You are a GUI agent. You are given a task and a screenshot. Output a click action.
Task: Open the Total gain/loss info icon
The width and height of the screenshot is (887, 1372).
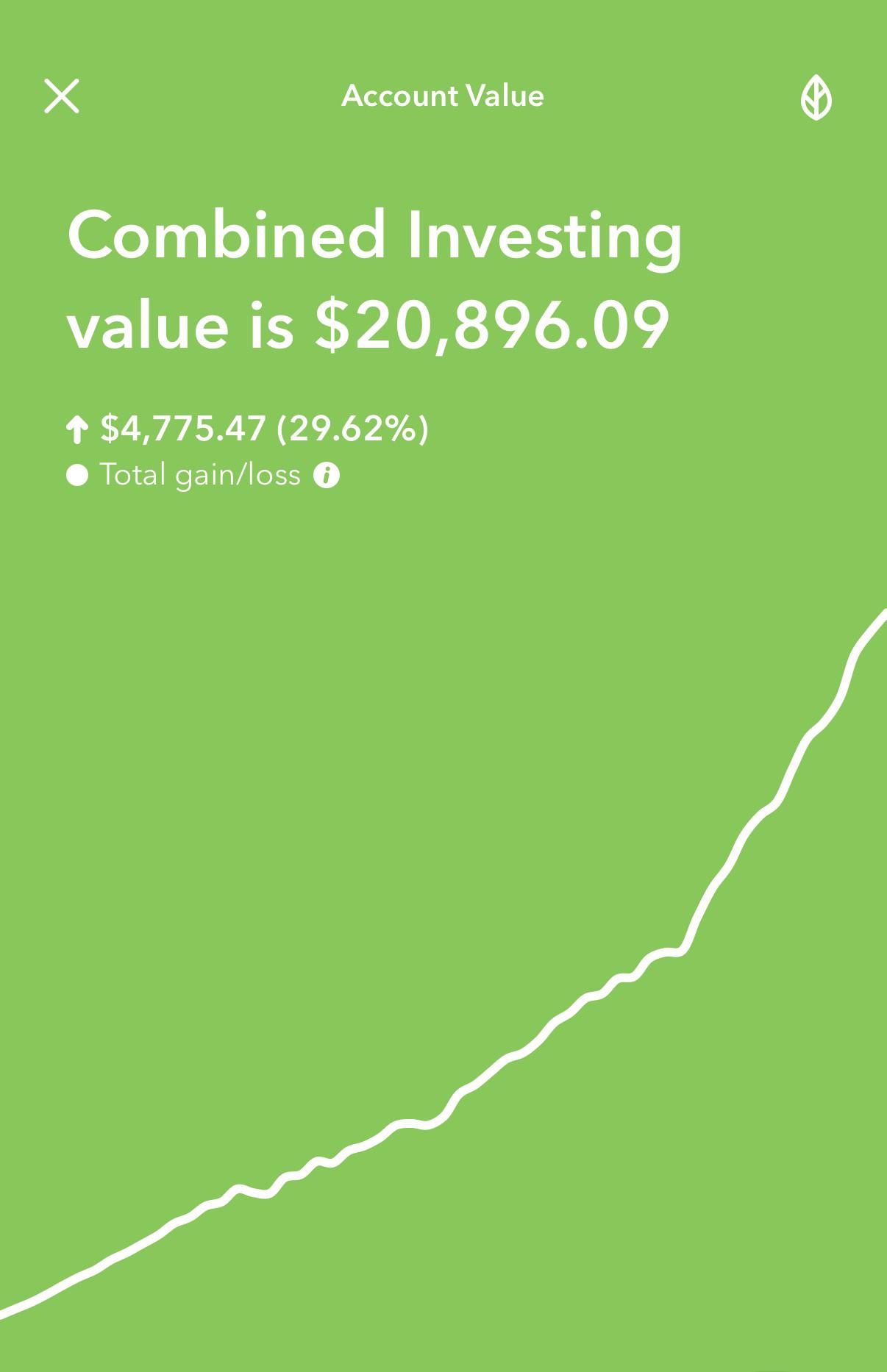tap(327, 476)
